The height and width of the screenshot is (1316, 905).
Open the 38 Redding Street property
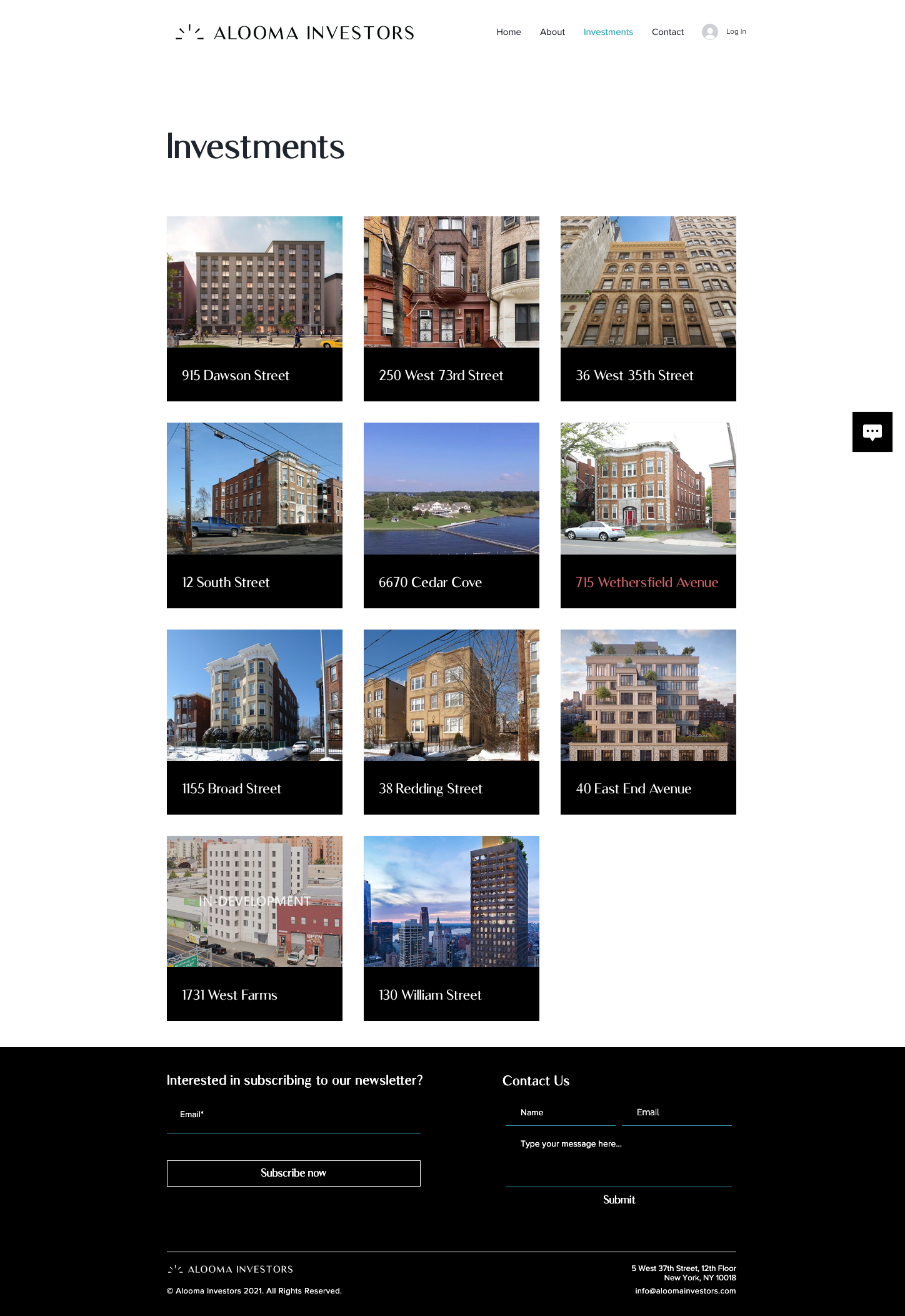[451, 721]
